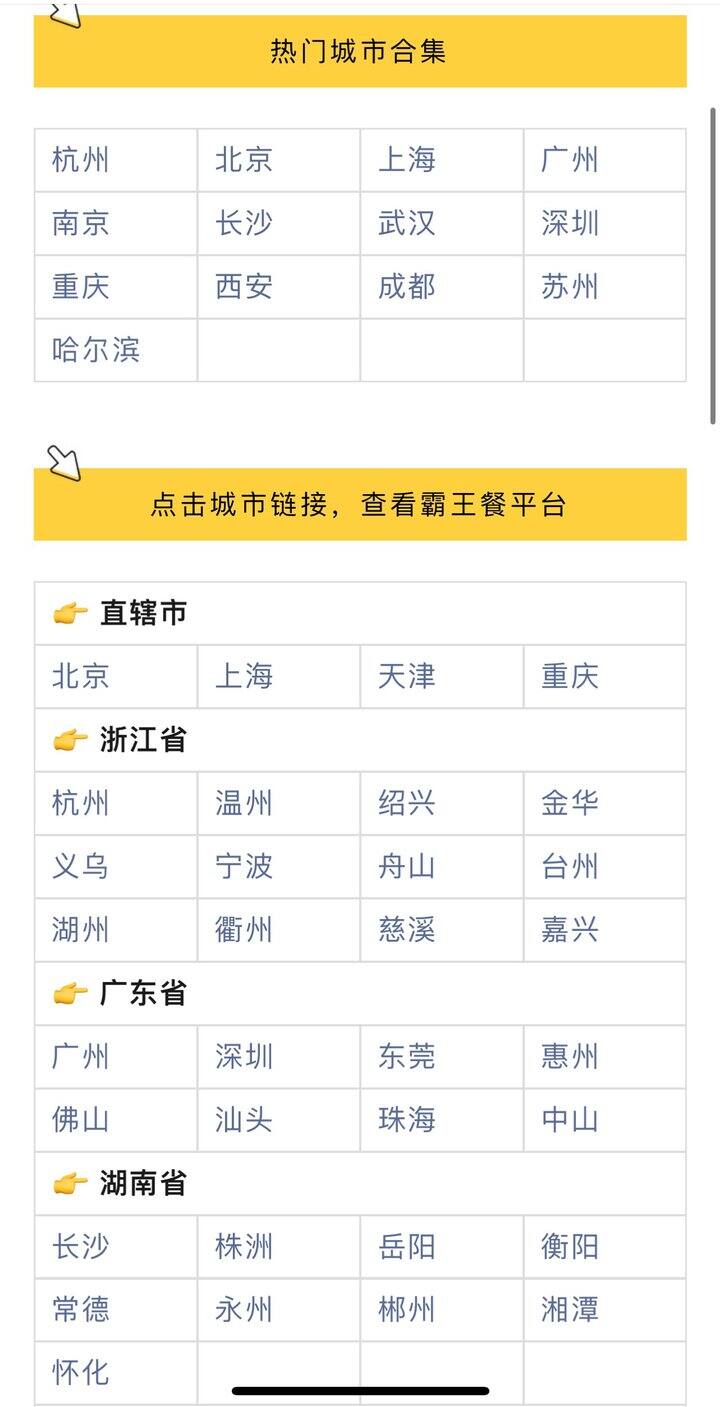Tap the 宁波 link
This screenshot has width=720, height=1407.
[244, 866]
